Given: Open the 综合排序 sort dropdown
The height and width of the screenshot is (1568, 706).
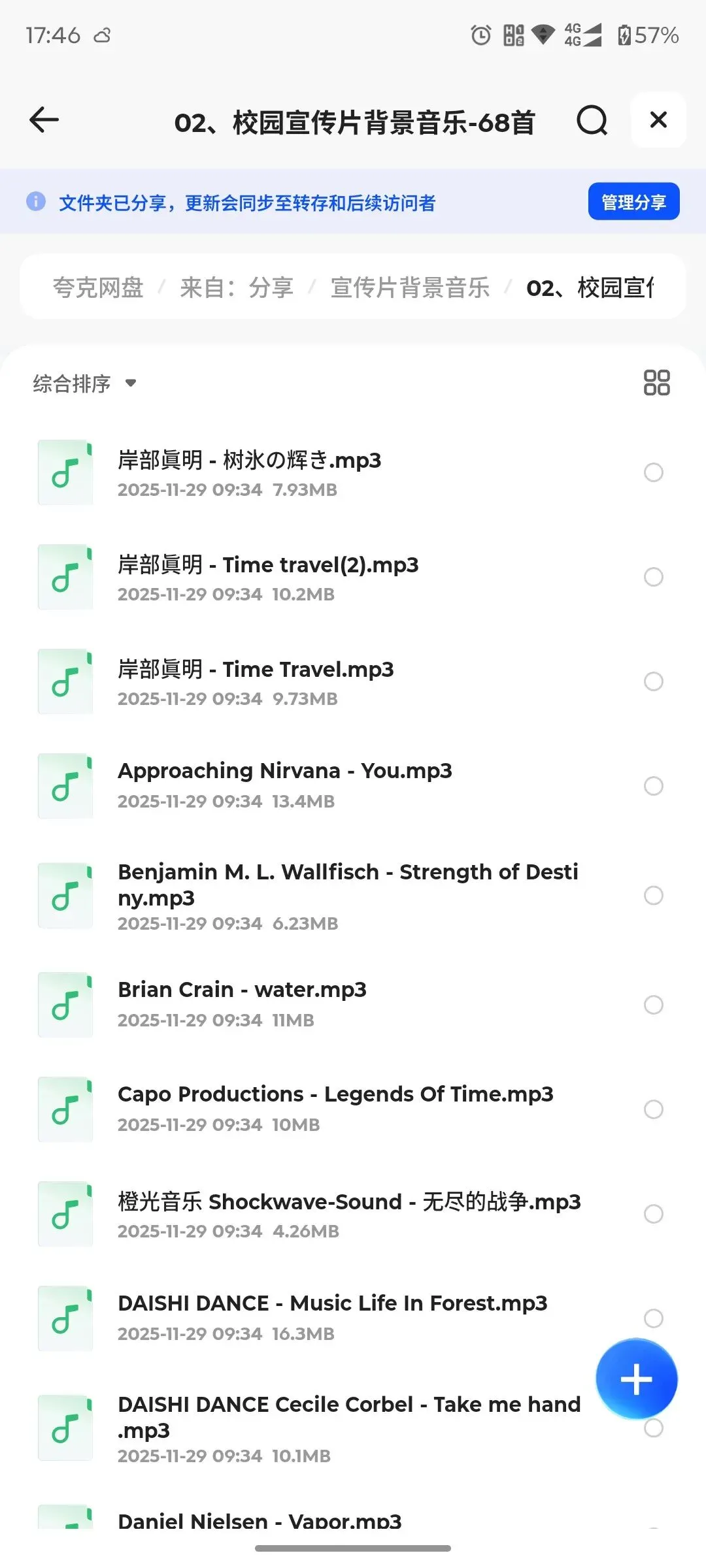Looking at the screenshot, I should (x=85, y=384).
